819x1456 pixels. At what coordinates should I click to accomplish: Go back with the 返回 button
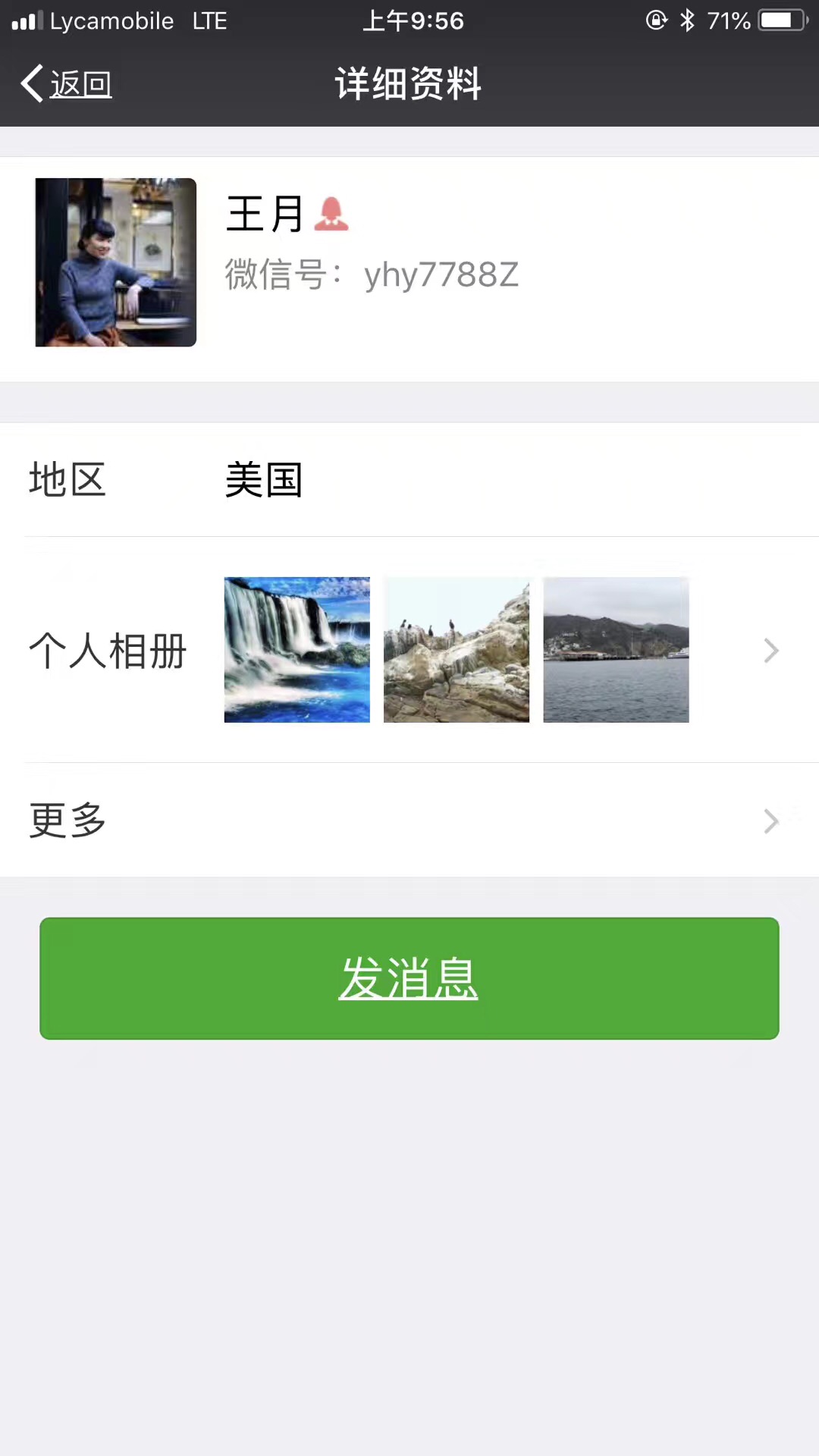tap(67, 84)
